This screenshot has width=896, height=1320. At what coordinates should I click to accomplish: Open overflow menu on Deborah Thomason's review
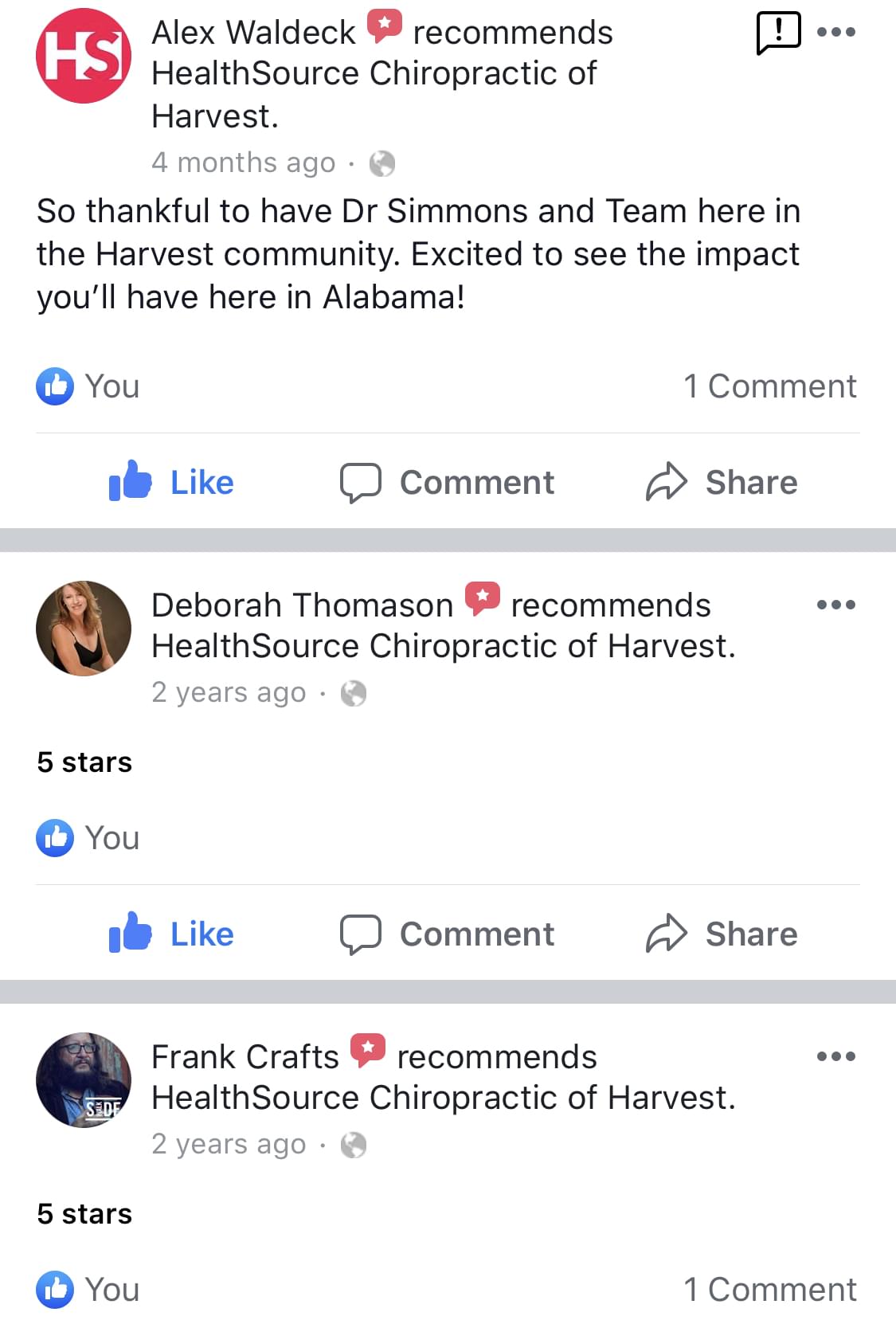(x=836, y=605)
